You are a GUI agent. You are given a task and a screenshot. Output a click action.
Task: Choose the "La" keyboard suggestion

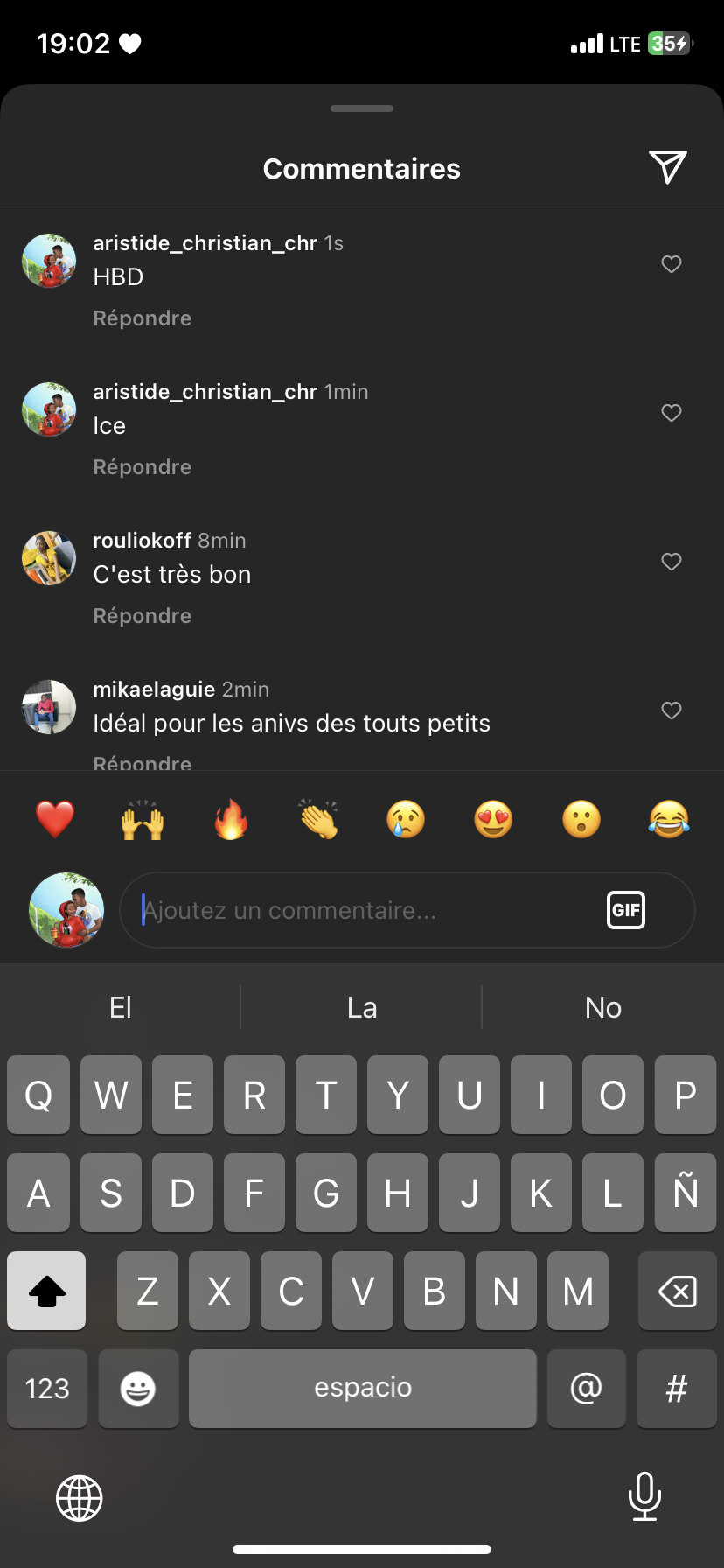(362, 1007)
